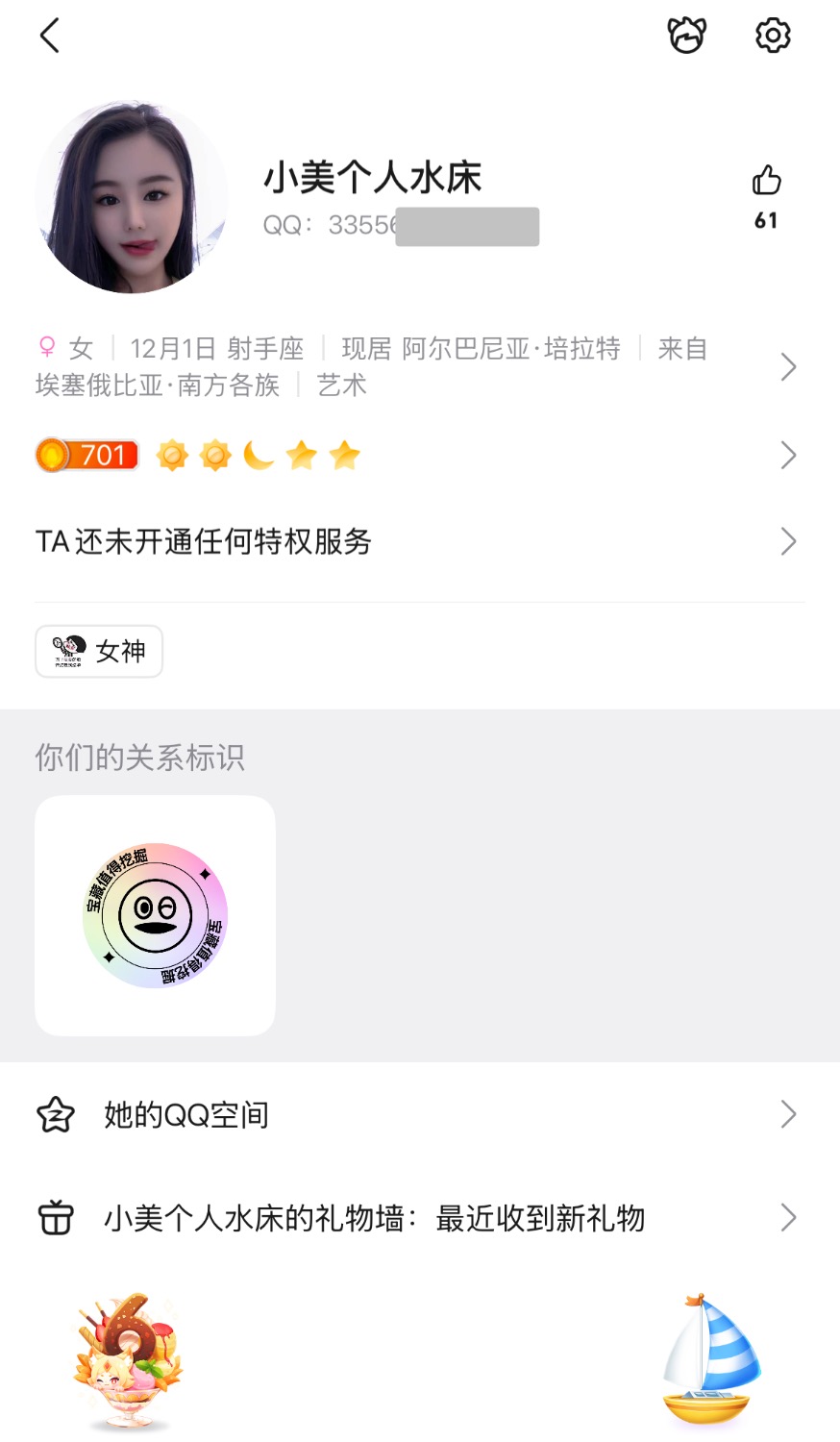Screen dimensions: 840x1442
Task: View the profile avatar photo
Action: [x=132, y=198]
